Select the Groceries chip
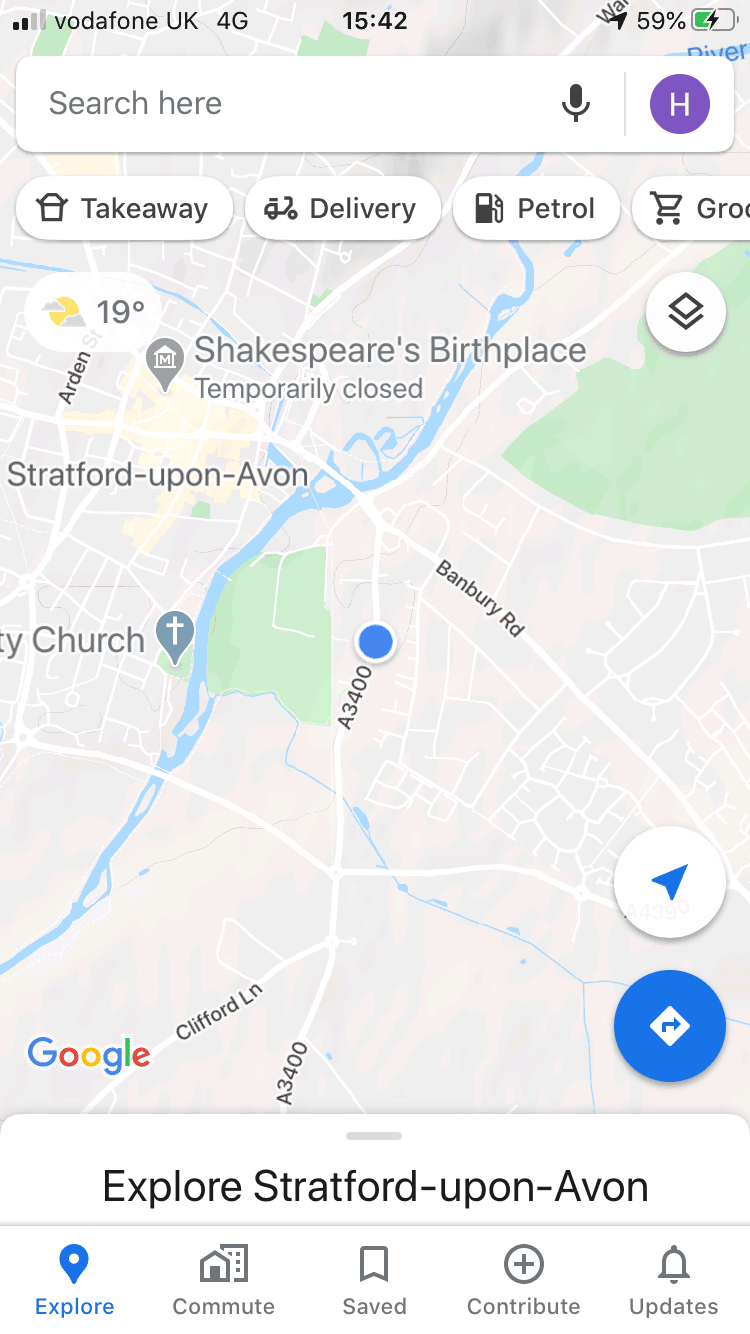 pos(692,208)
